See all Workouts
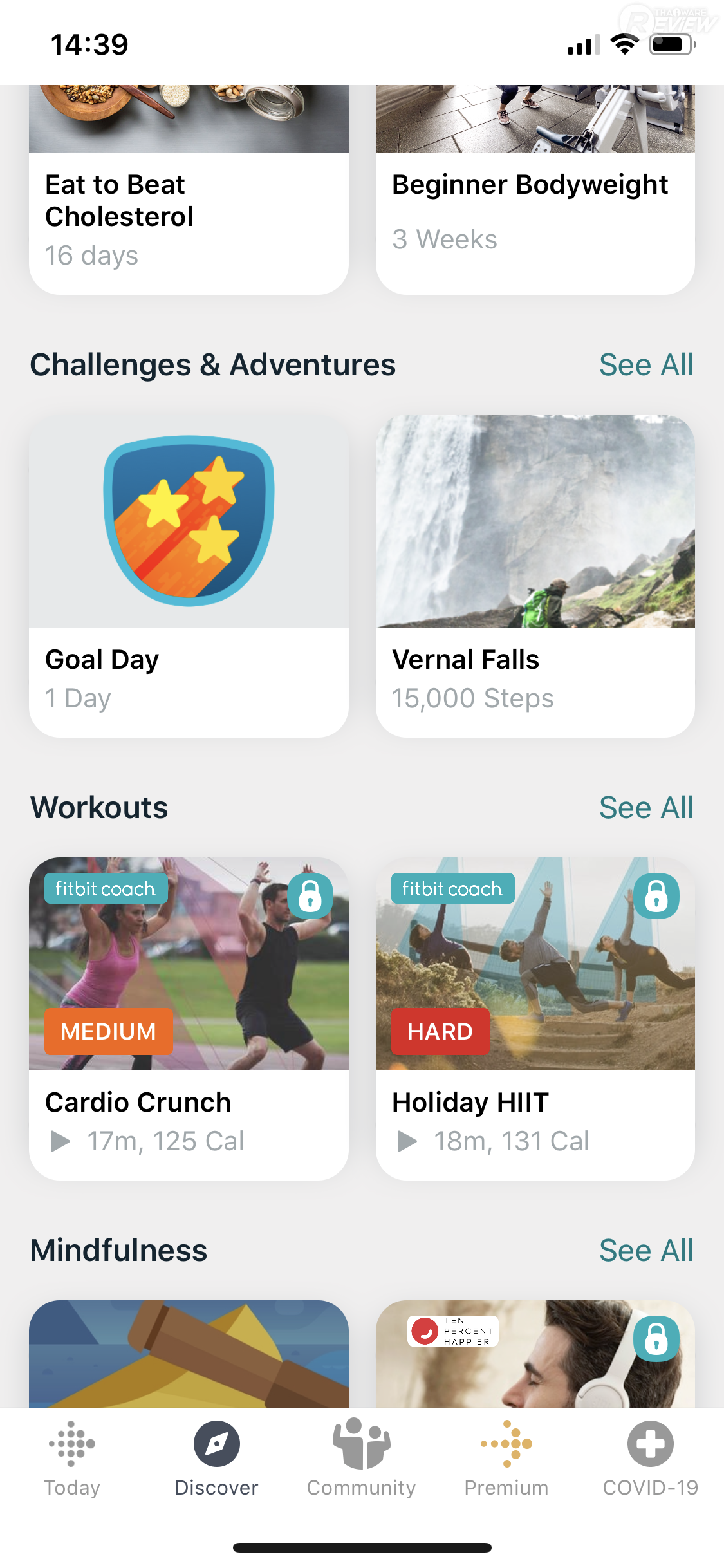Viewport: 724px width, 1568px height. (x=645, y=808)
